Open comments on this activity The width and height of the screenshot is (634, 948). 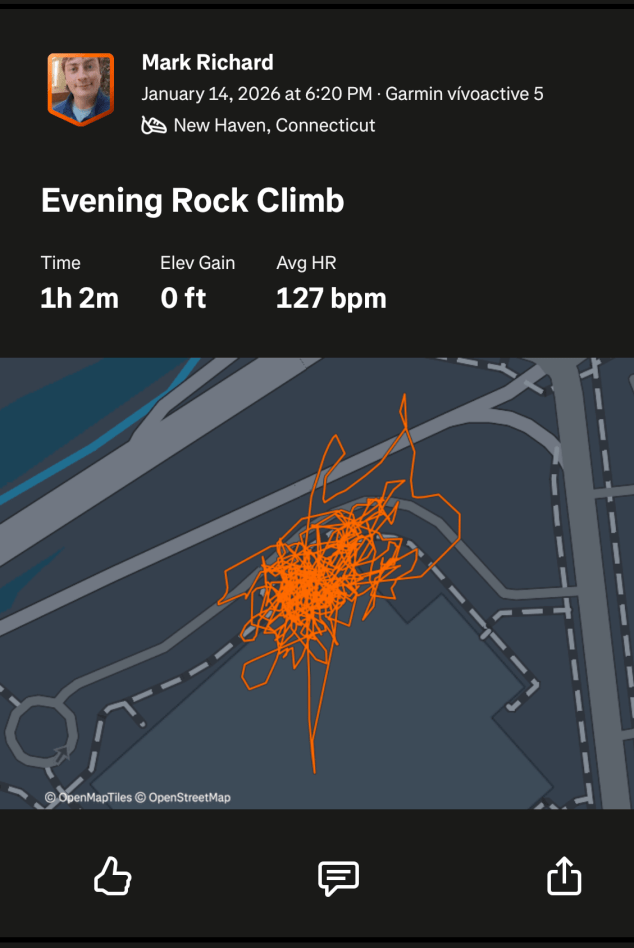[x=338, y=878]
